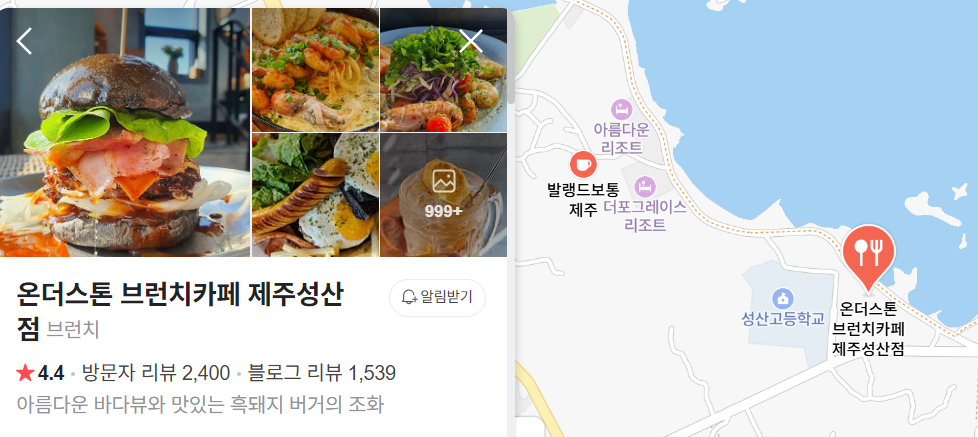Open the shrimp pasta photo
978x437 pixels.
pos(315,70)
